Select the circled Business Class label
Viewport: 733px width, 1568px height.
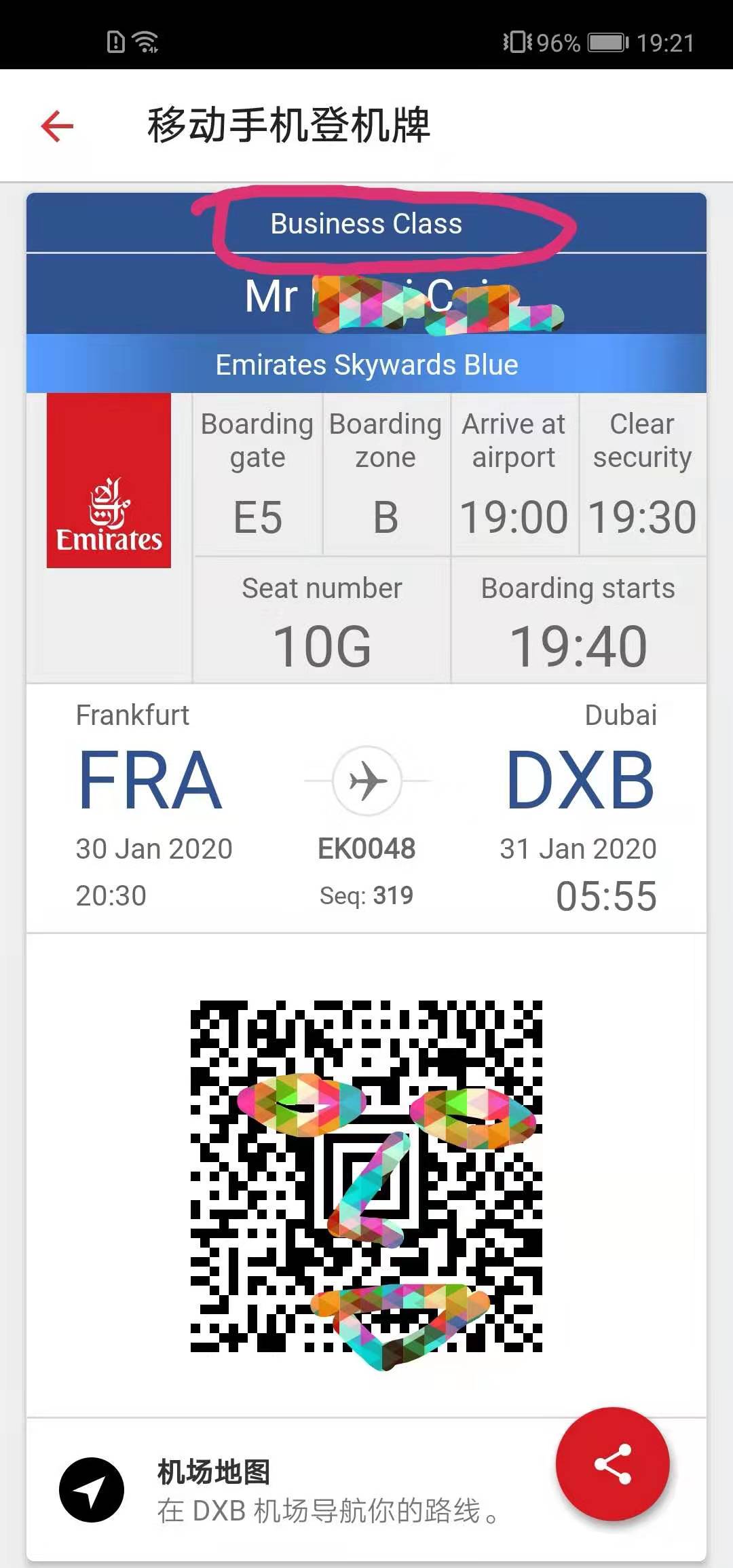[x=366, y=224]
